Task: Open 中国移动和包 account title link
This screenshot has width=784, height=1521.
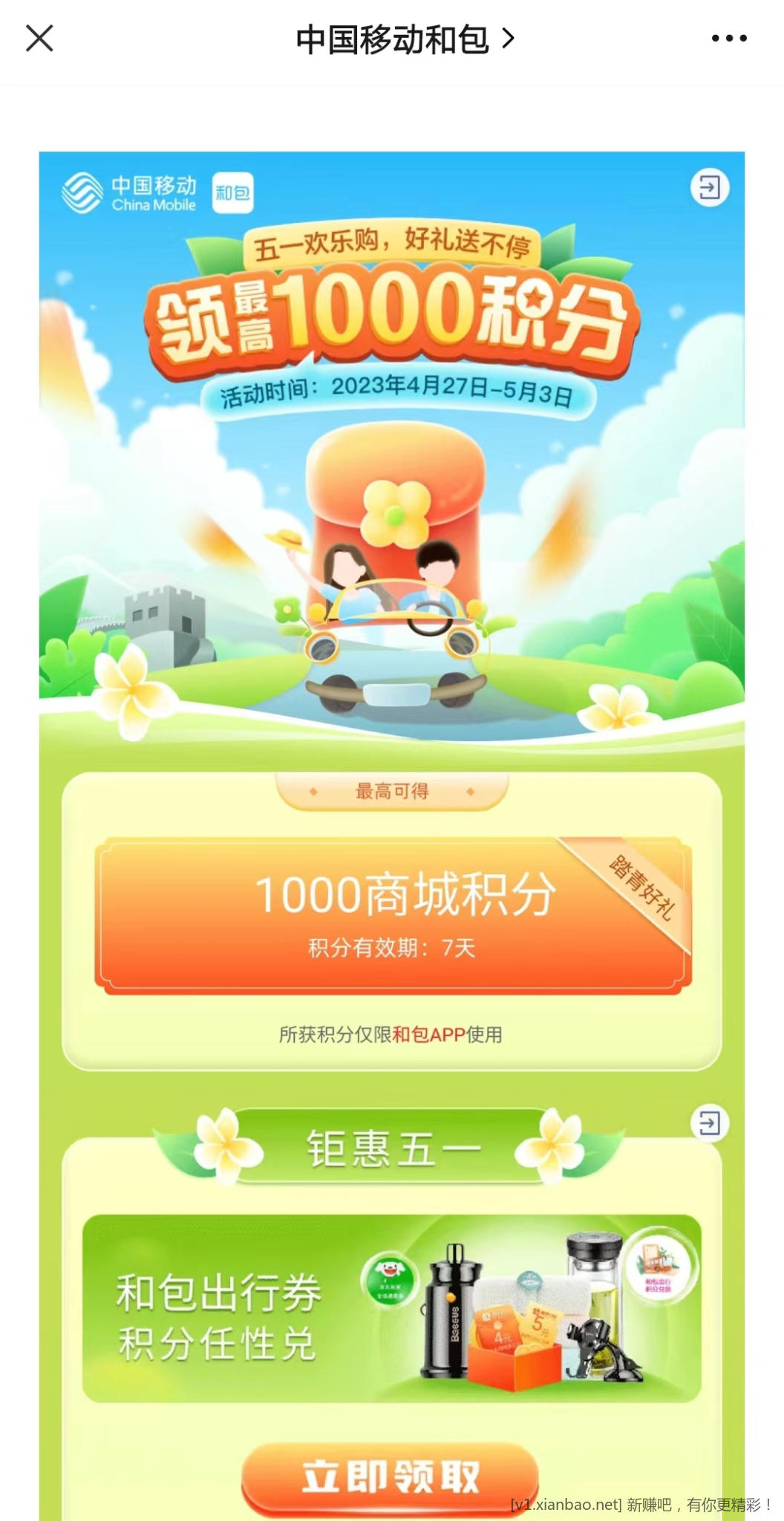Action: [x=405, y=39]
